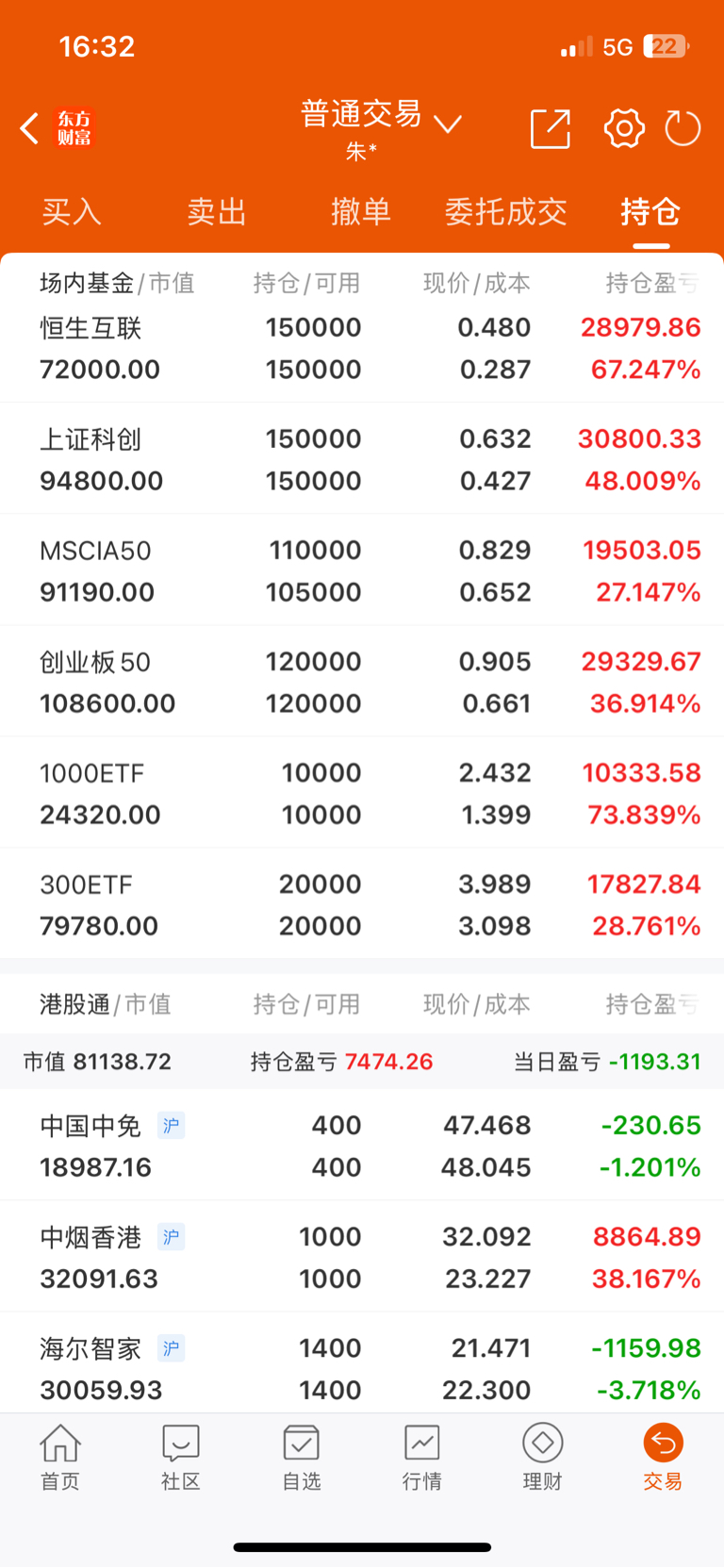Go to the 理财 tab
This screenshot has width=724, height=1568.
(x=543, y=1457)
